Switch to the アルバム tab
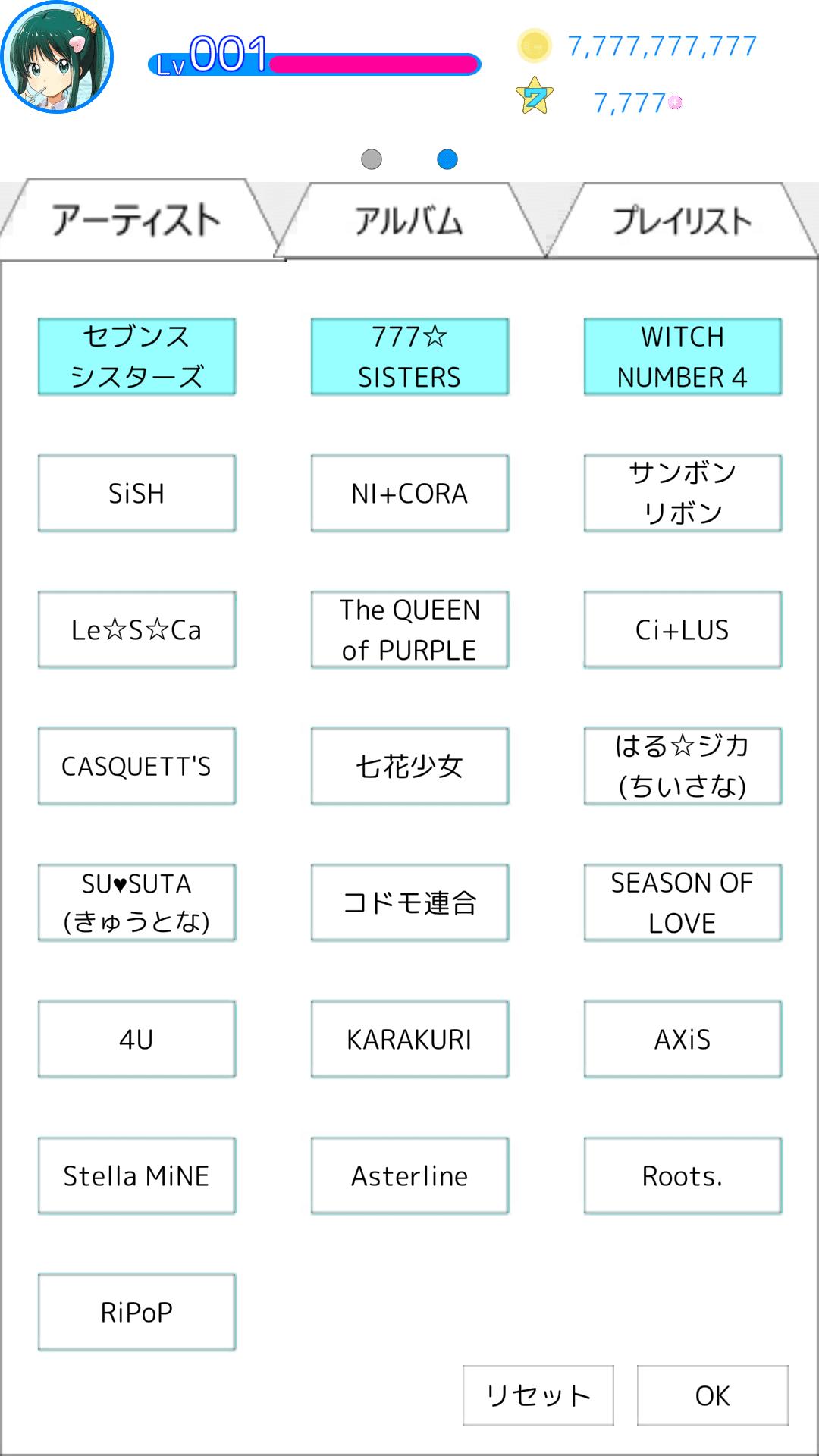Viewport: 819px width, 1456px height. (409, 221)
